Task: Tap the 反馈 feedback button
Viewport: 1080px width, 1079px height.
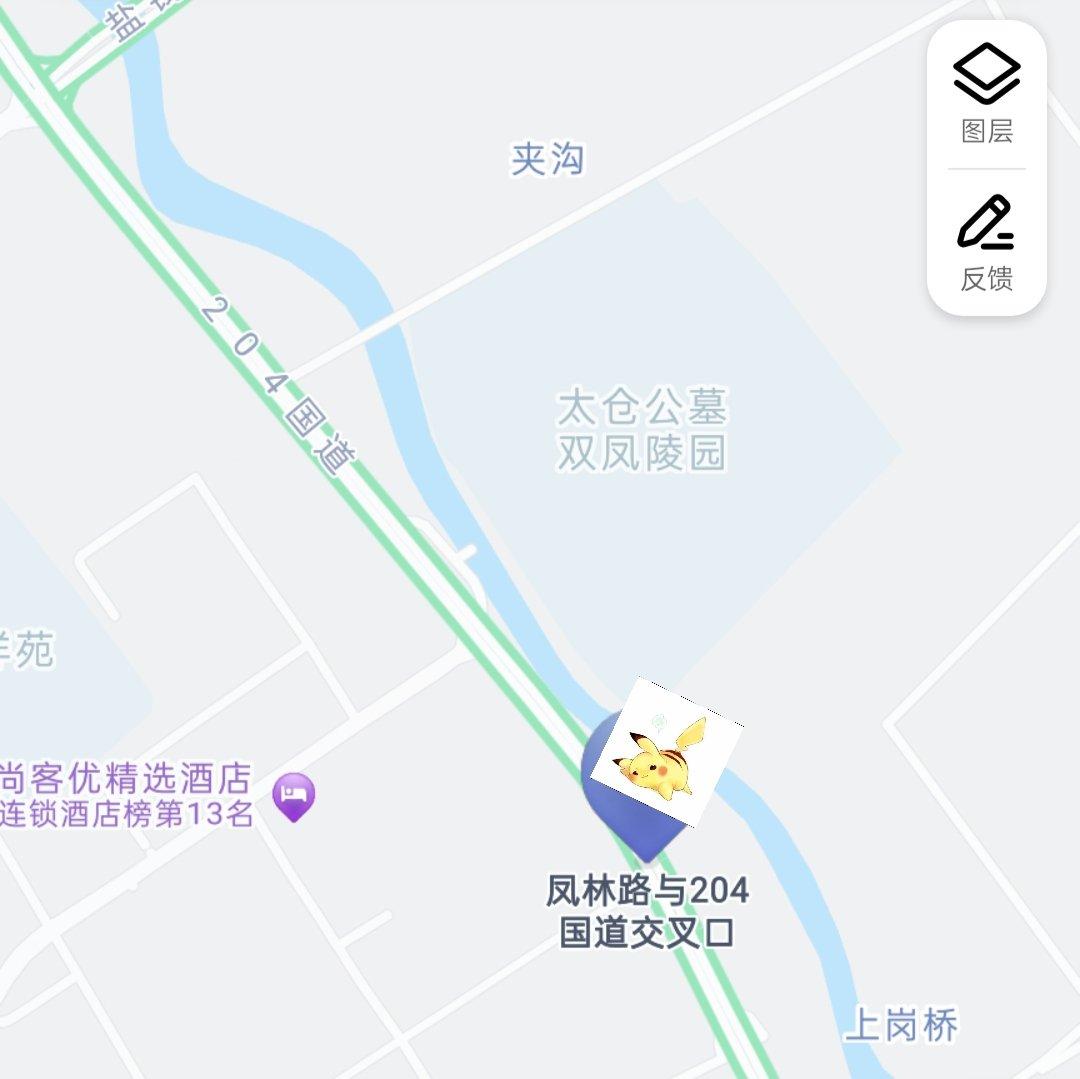Action: coord(986,242)
